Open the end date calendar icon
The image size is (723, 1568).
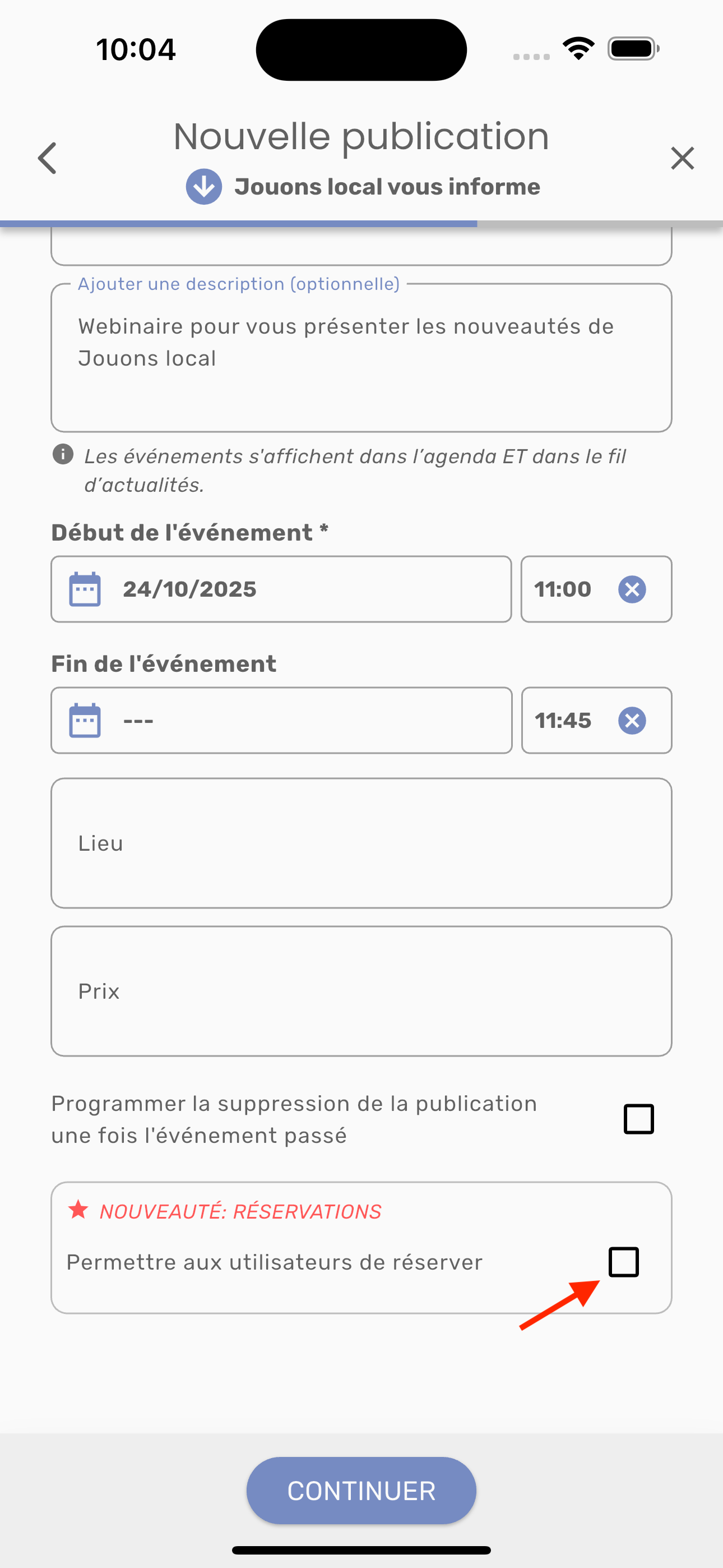[x=85, y=720]
